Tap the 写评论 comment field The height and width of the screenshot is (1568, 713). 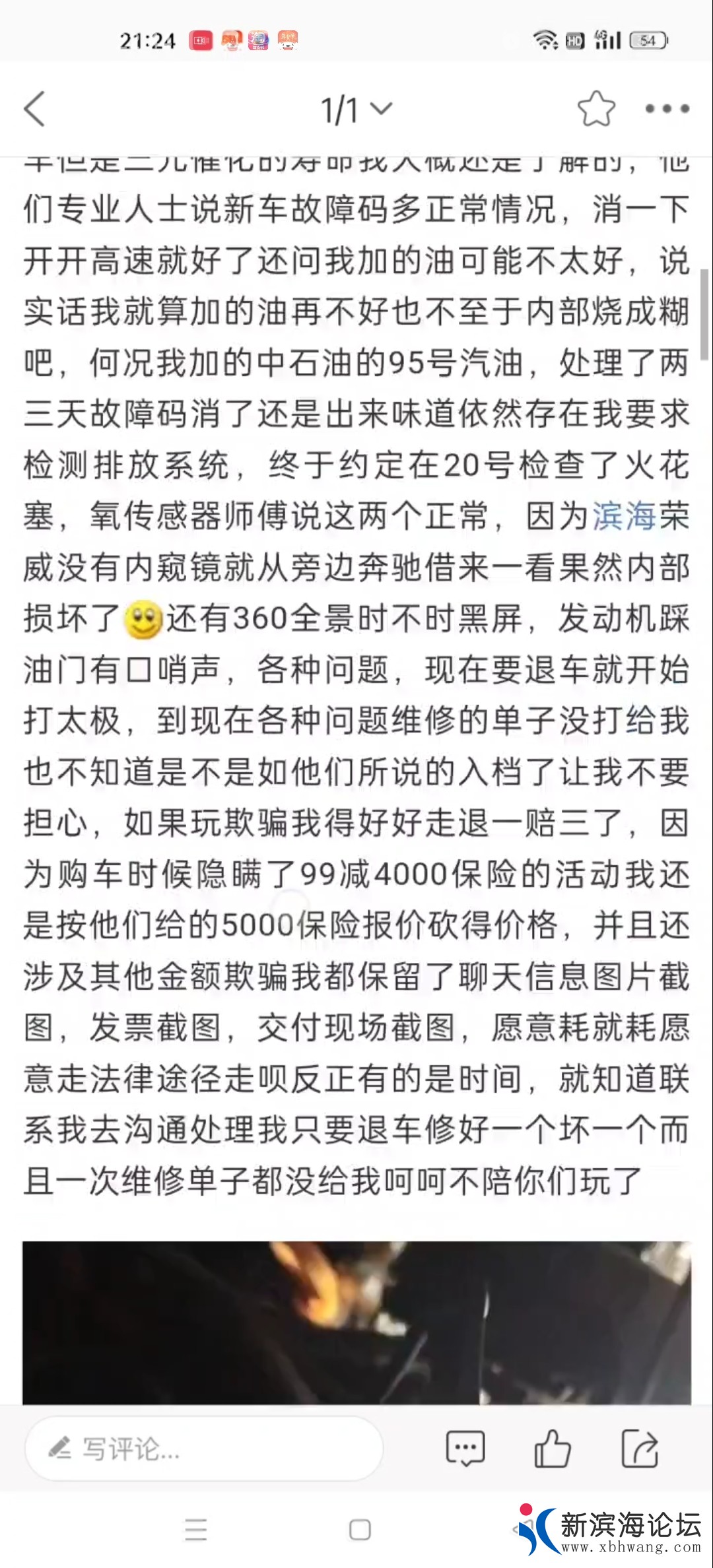(x=203, y=1450)
